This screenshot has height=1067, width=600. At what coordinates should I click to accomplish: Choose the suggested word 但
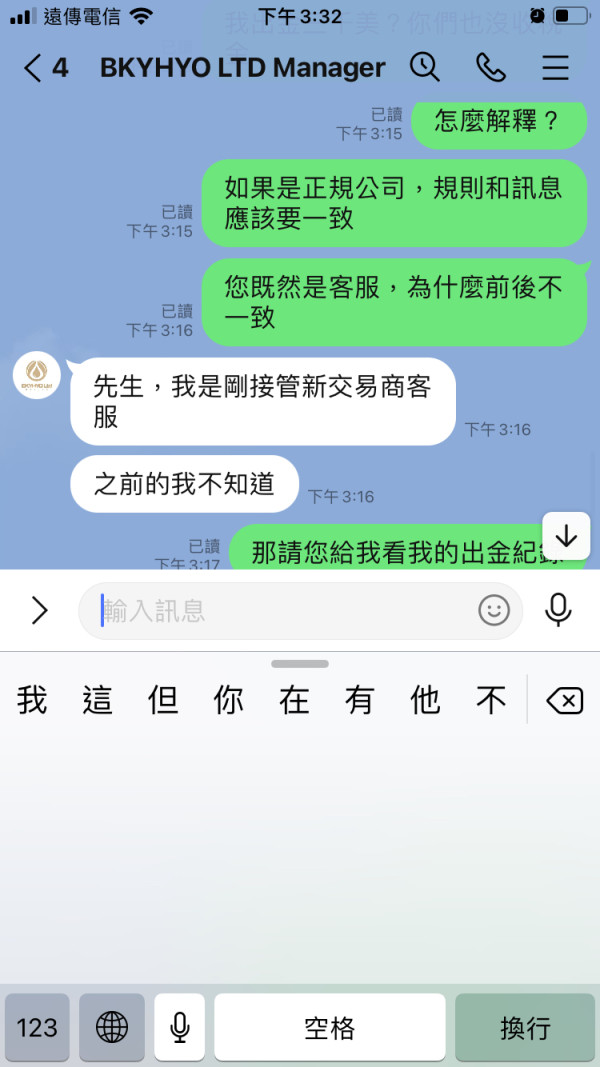click(x=163, y=700)
